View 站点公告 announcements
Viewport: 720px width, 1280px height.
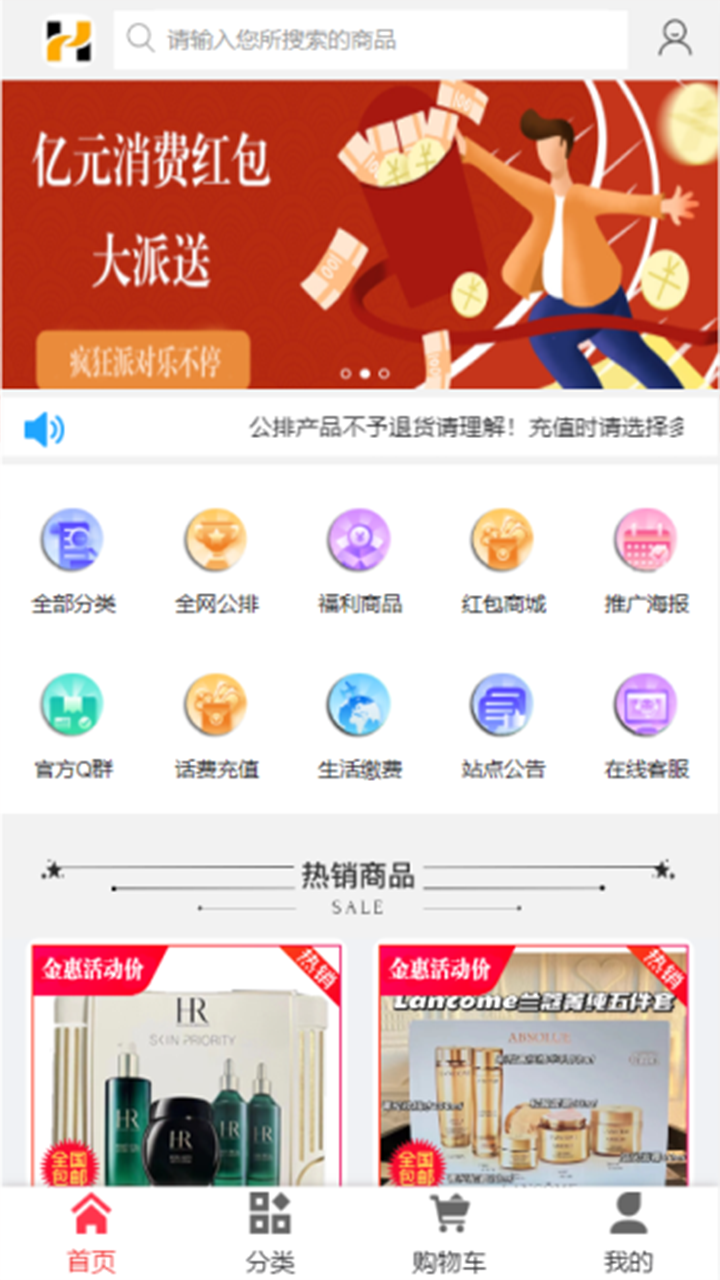tap(503, 725)
